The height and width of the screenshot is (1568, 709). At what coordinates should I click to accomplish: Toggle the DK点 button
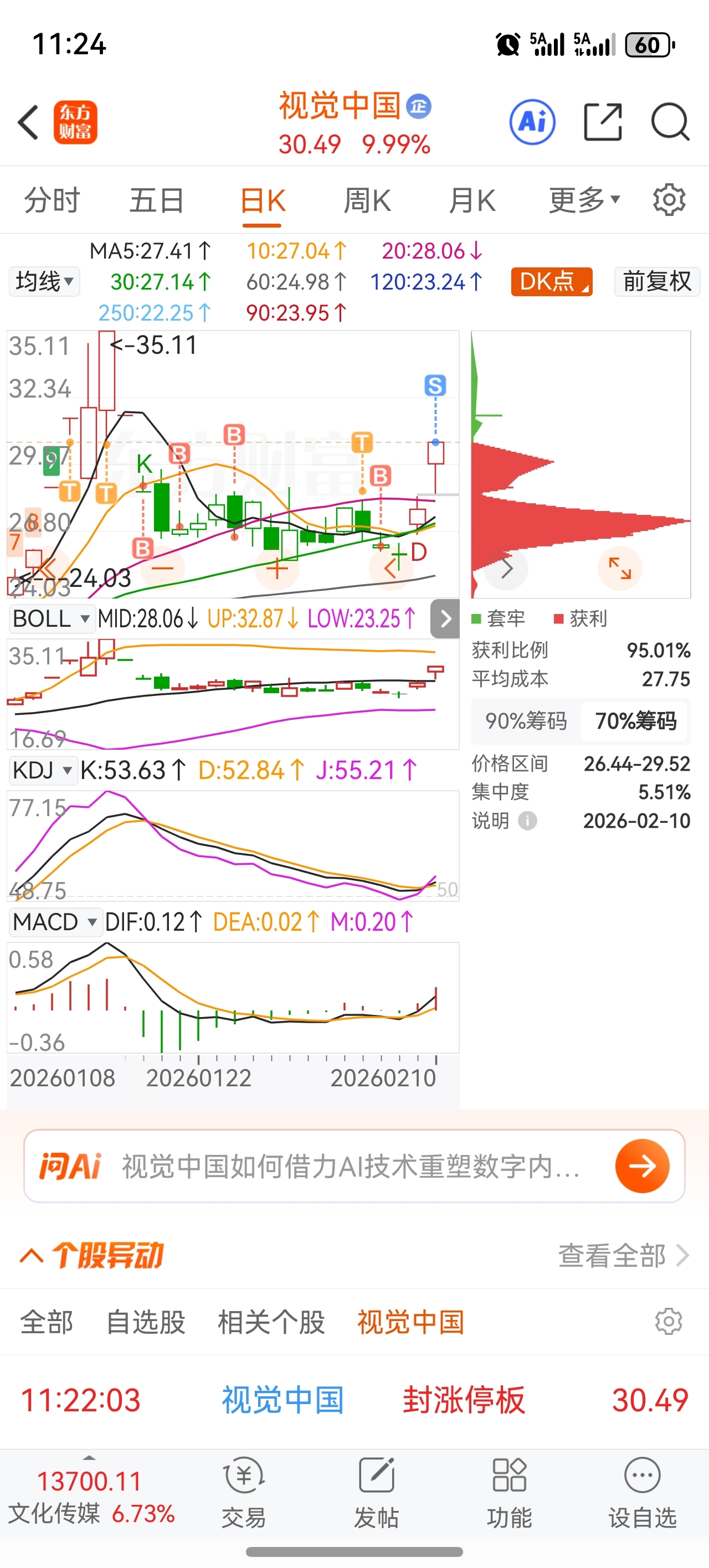click(x=551, y=282)
